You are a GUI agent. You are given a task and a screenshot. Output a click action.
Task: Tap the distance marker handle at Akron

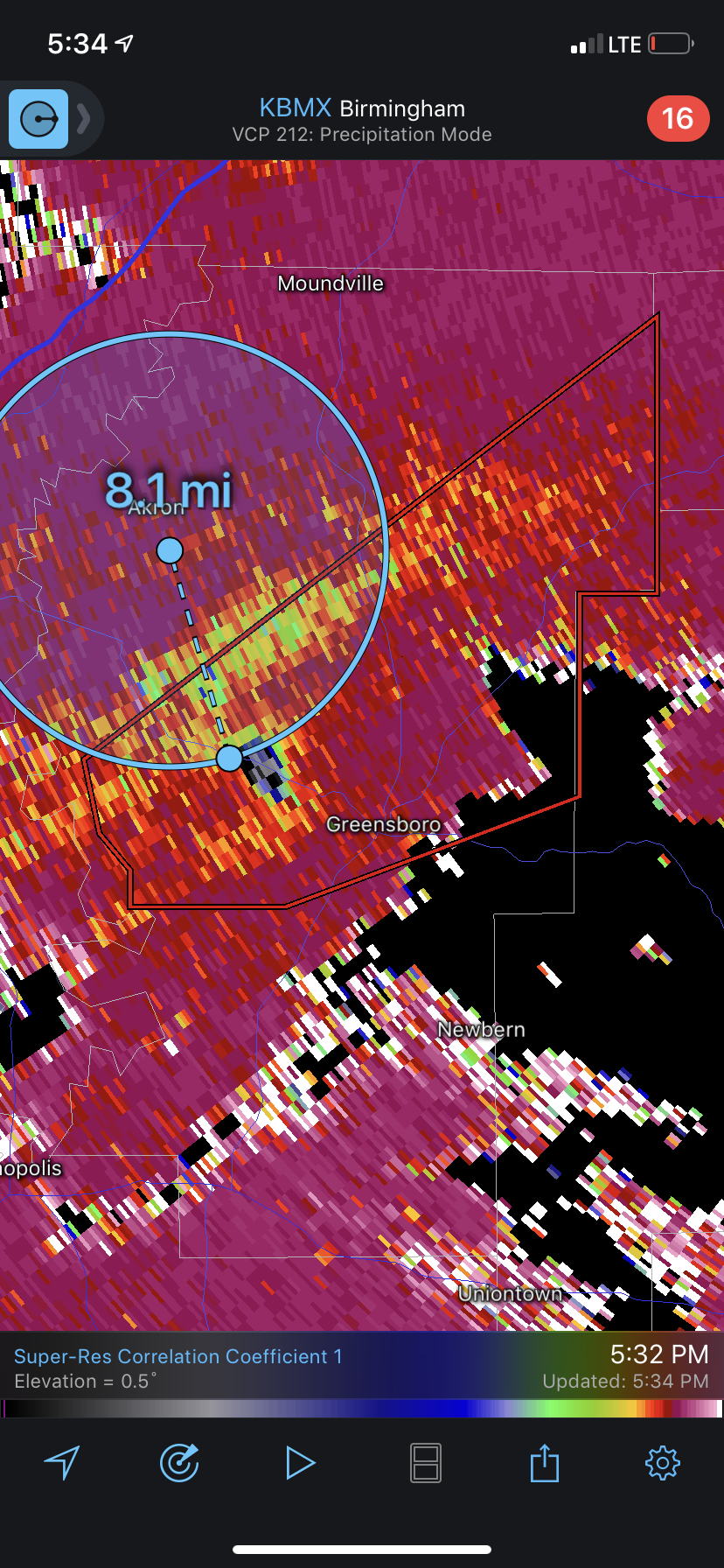170,550
